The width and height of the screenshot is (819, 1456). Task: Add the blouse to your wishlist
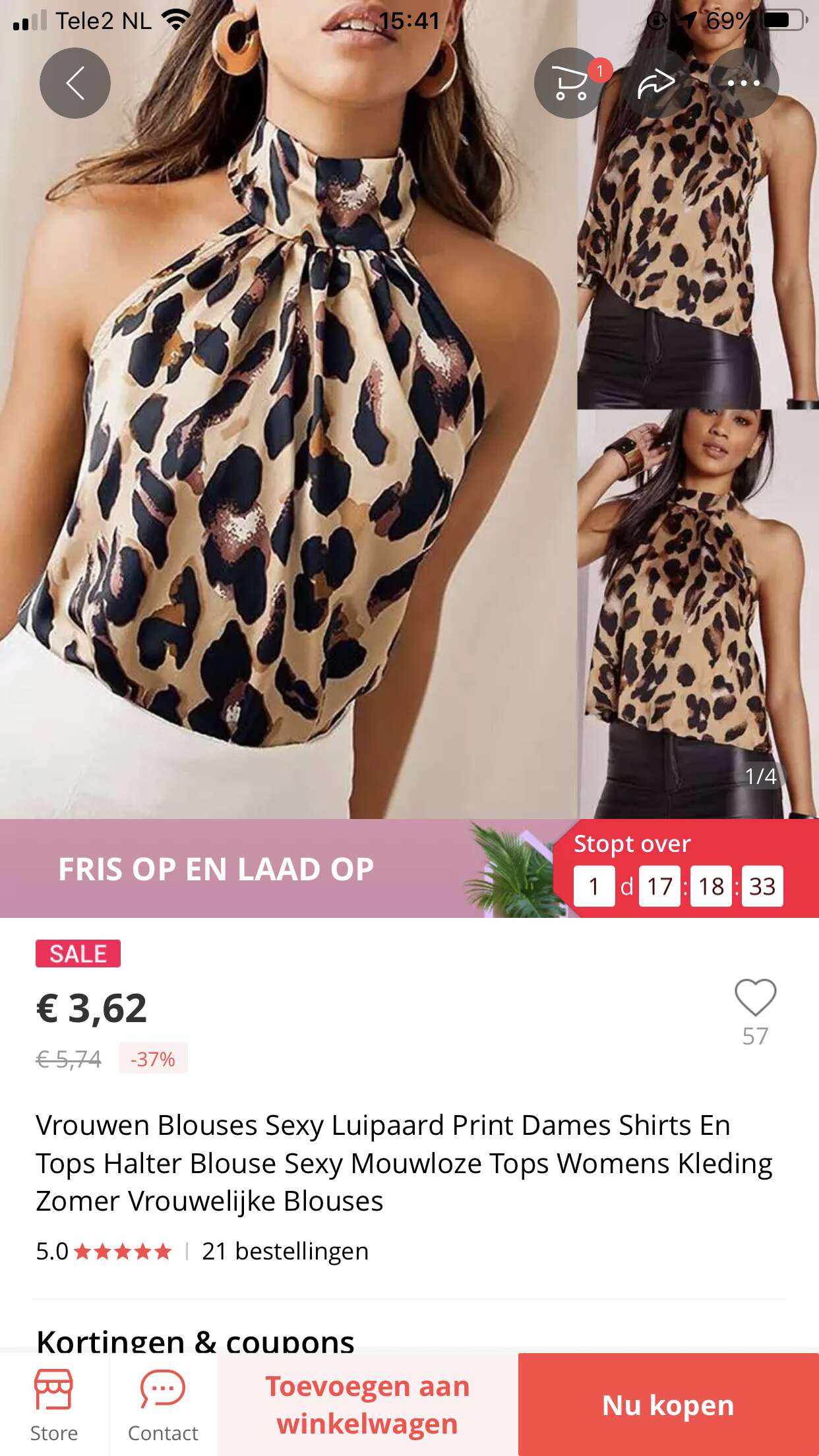tap(756, 997)
